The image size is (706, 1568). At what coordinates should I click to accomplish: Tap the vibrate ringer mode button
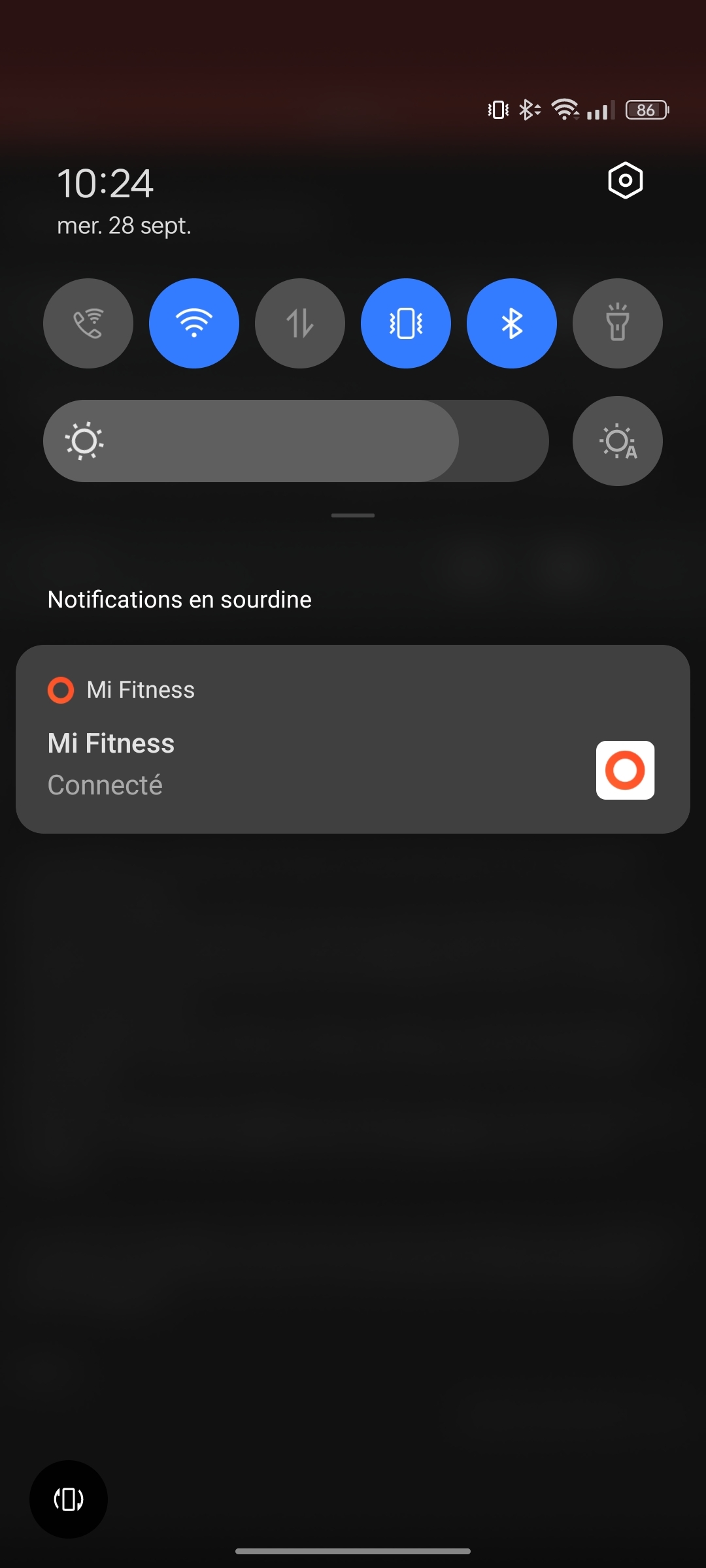tap(69, 1499)
